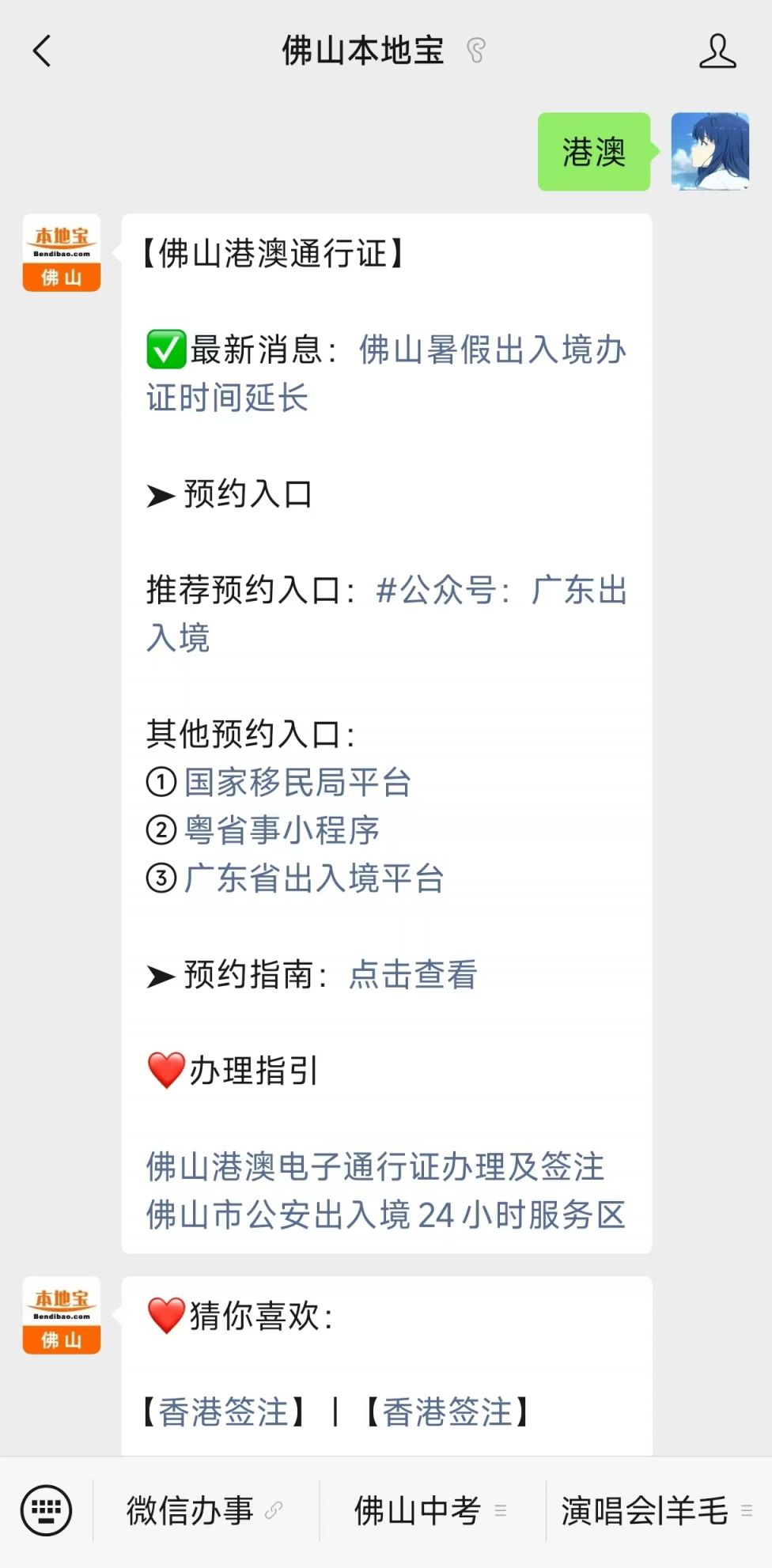Tap 点击查看 for the booking guide
The image size is (772, 1568).
413,974
